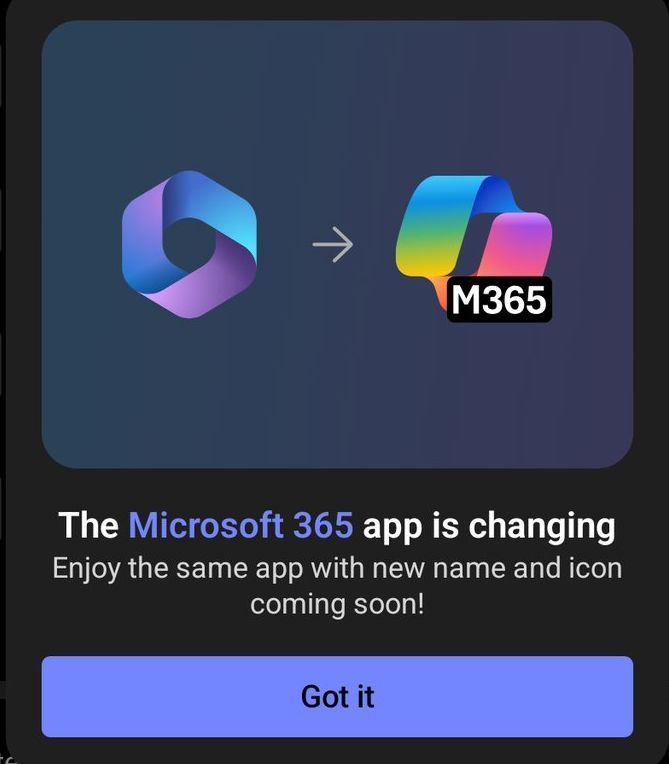Image resolution: width=669 pixels, height=764 pixels.
Task: Dismiss the dialog with Got it
Action: coord(337,696)
